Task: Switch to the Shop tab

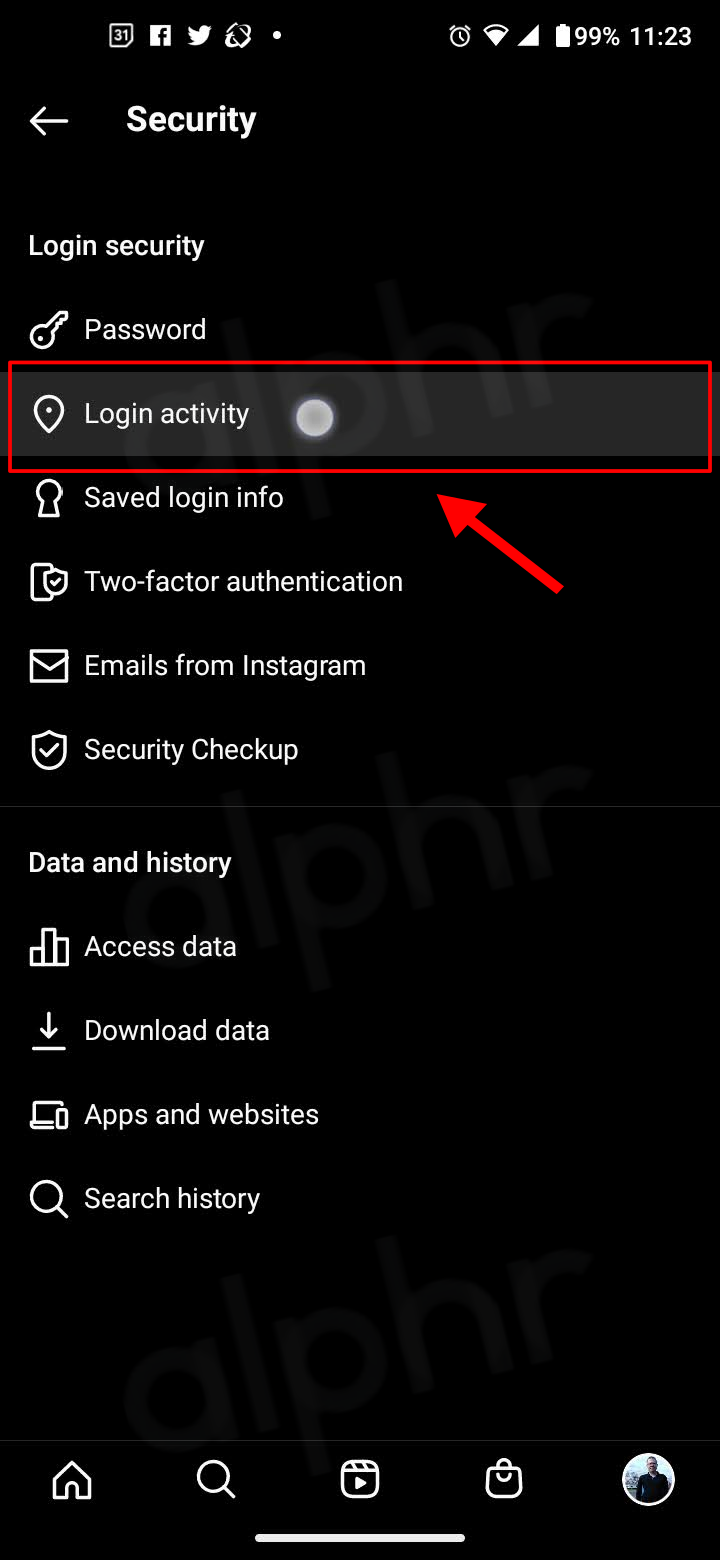Action: click(x=504, y=1479)
